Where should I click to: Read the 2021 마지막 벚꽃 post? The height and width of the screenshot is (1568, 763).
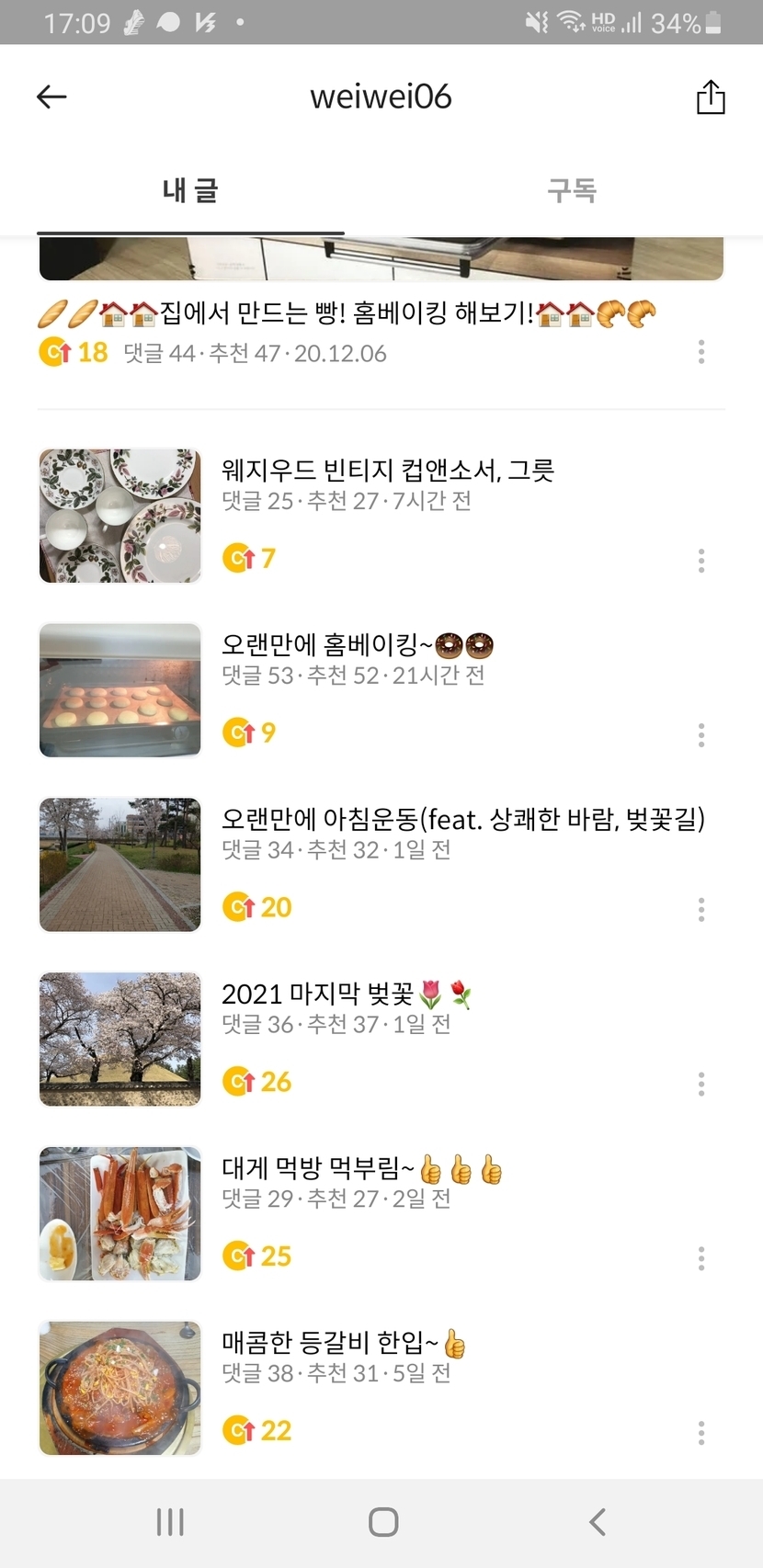347,994
